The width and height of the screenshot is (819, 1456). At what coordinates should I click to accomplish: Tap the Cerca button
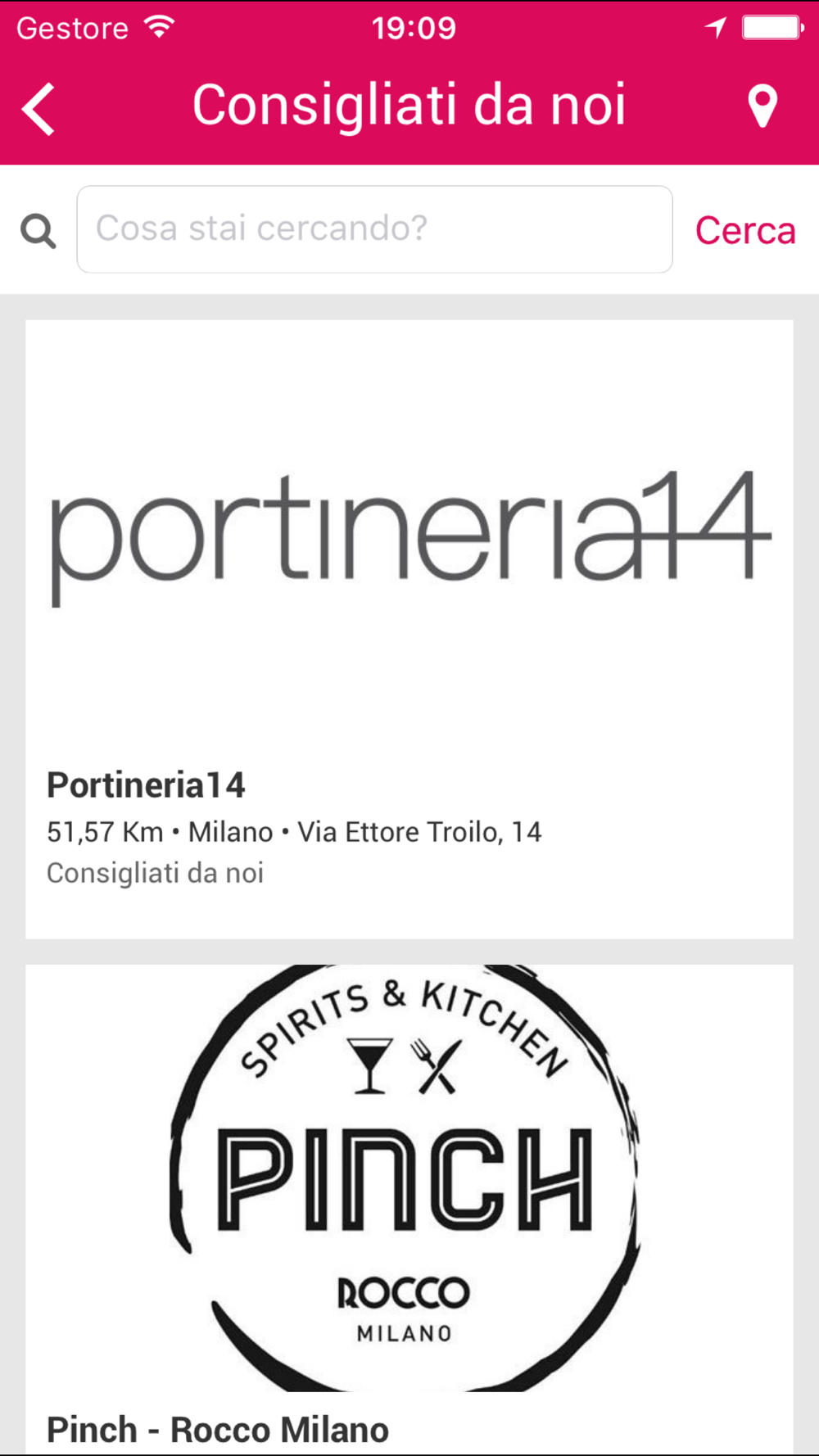pos(745,230)
